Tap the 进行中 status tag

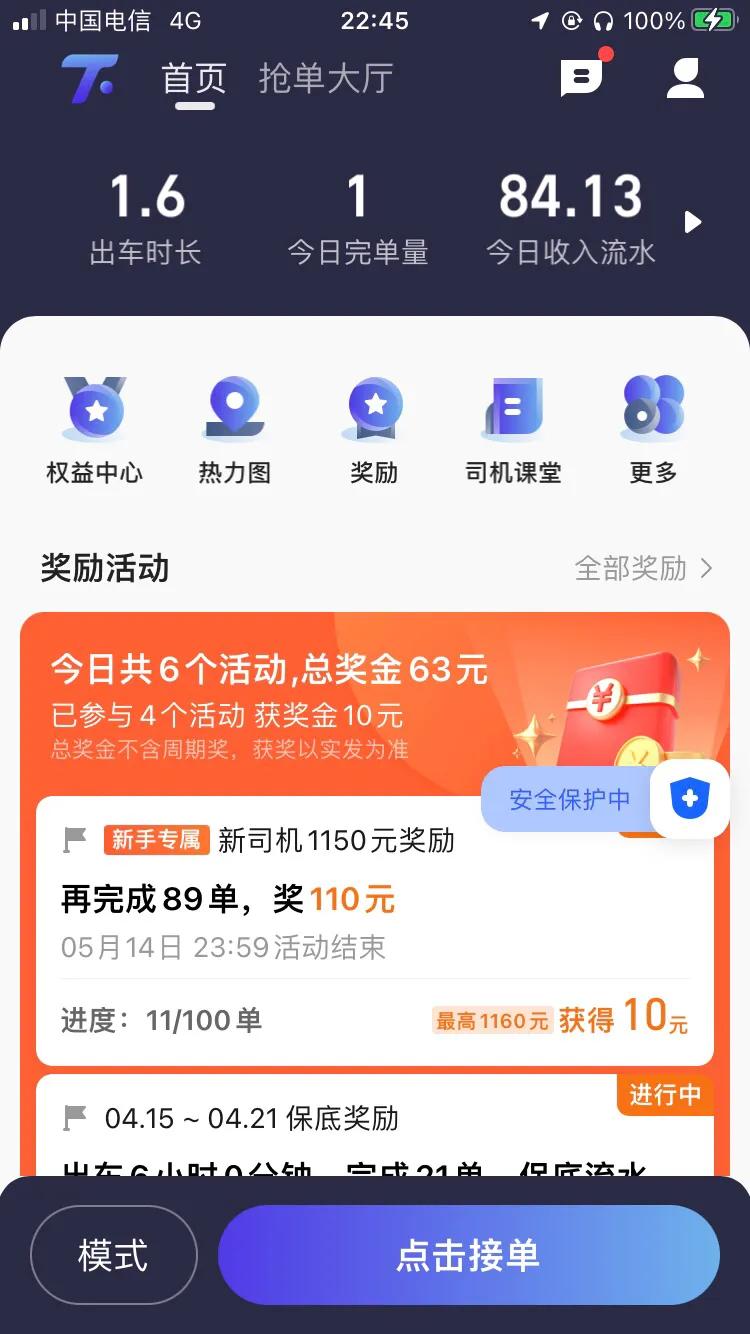(x=664, y=1095)
